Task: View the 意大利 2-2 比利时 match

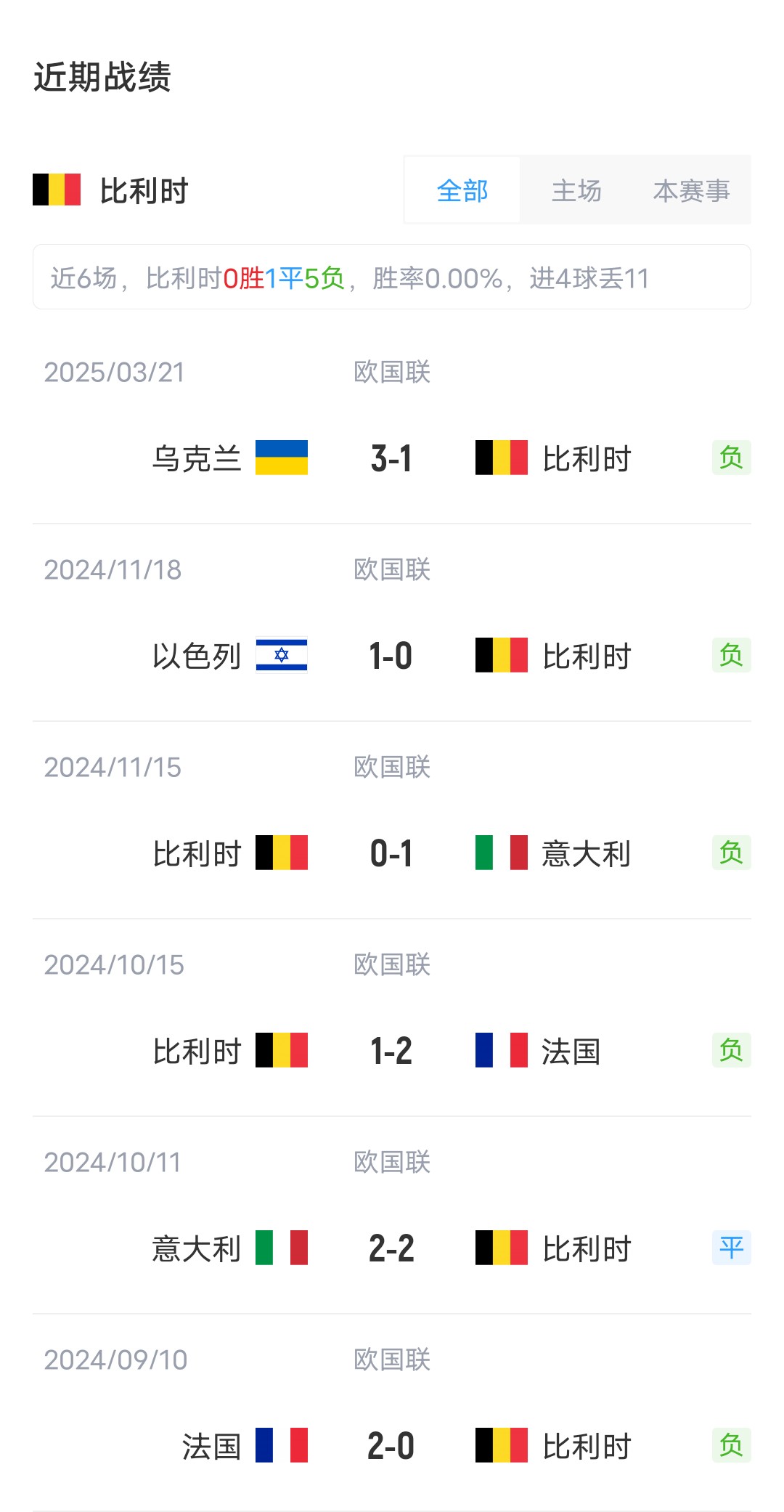Action: 391,1248
